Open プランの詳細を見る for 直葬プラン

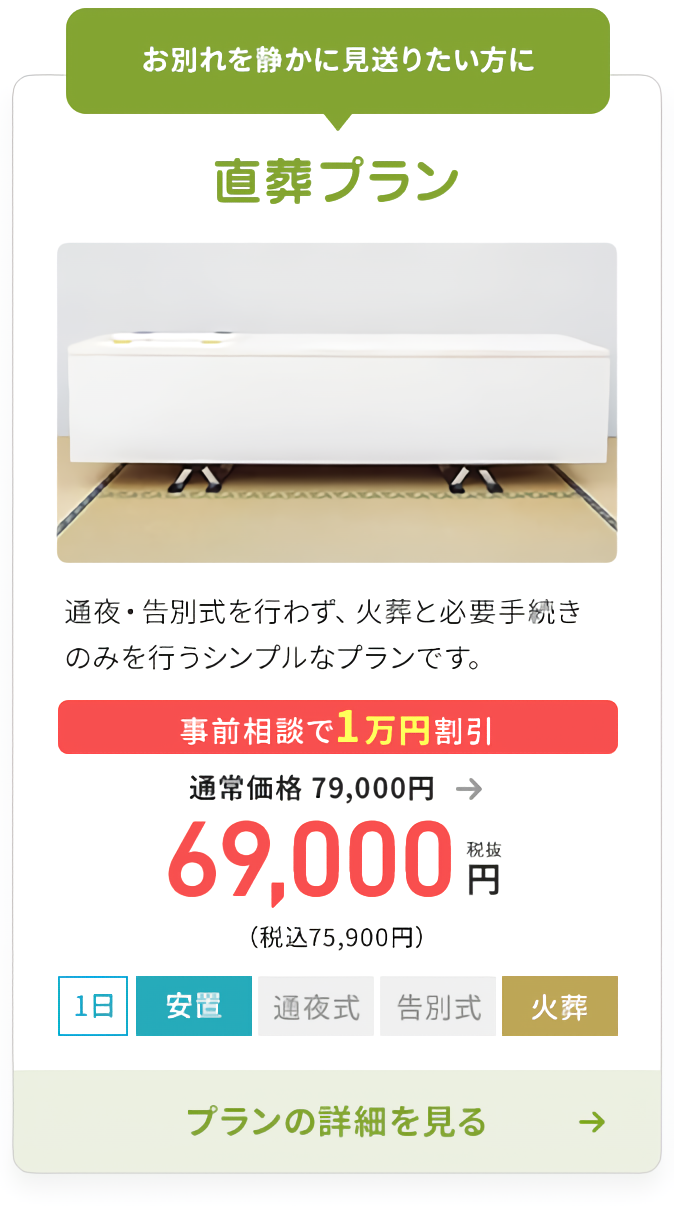[337, 1121]
